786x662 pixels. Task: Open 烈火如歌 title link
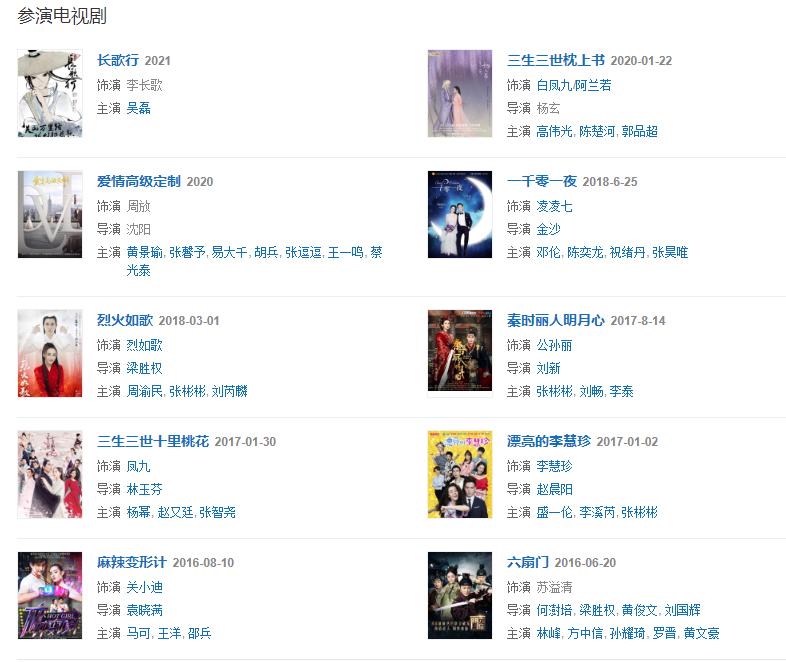click(x=124, y=320)
